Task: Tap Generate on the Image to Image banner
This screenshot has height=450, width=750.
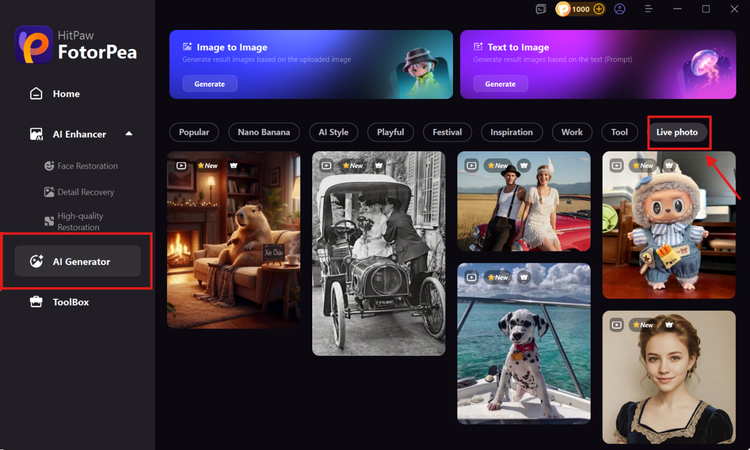Action: point(209,84)
